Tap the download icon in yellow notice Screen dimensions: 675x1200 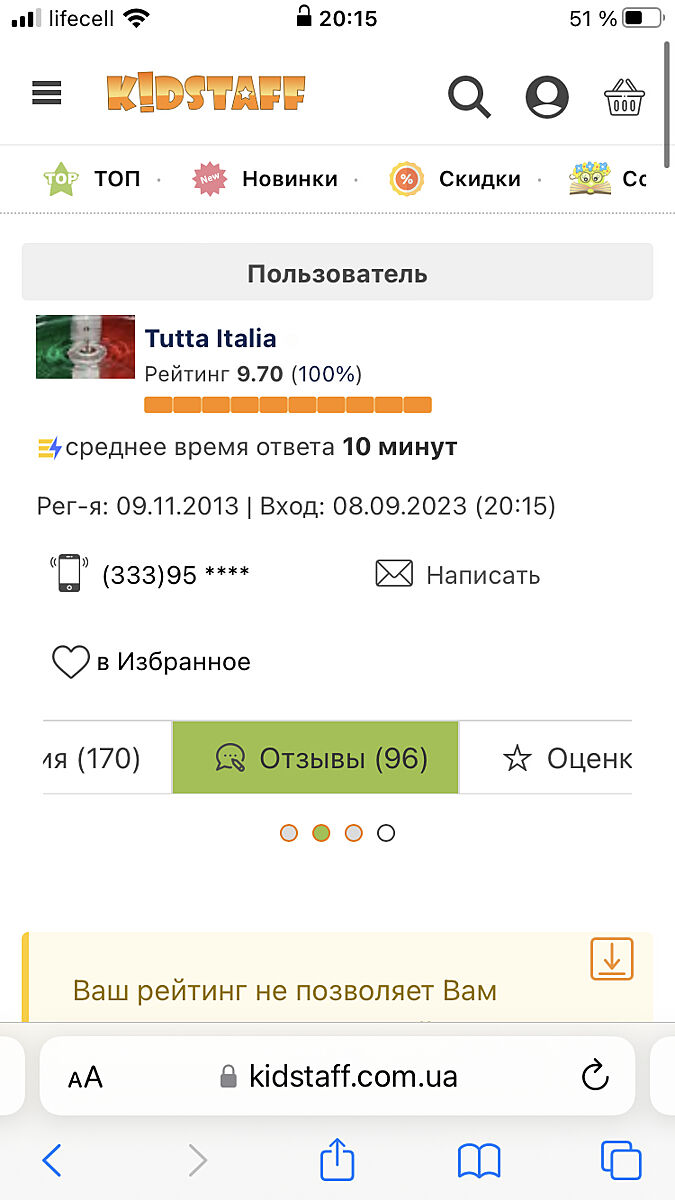[x=611, y=958]
